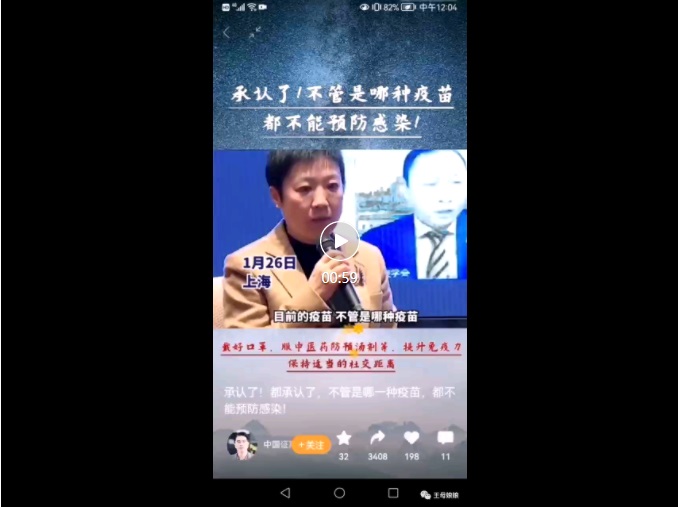Like the video with the heart icon

click(411, 438)
